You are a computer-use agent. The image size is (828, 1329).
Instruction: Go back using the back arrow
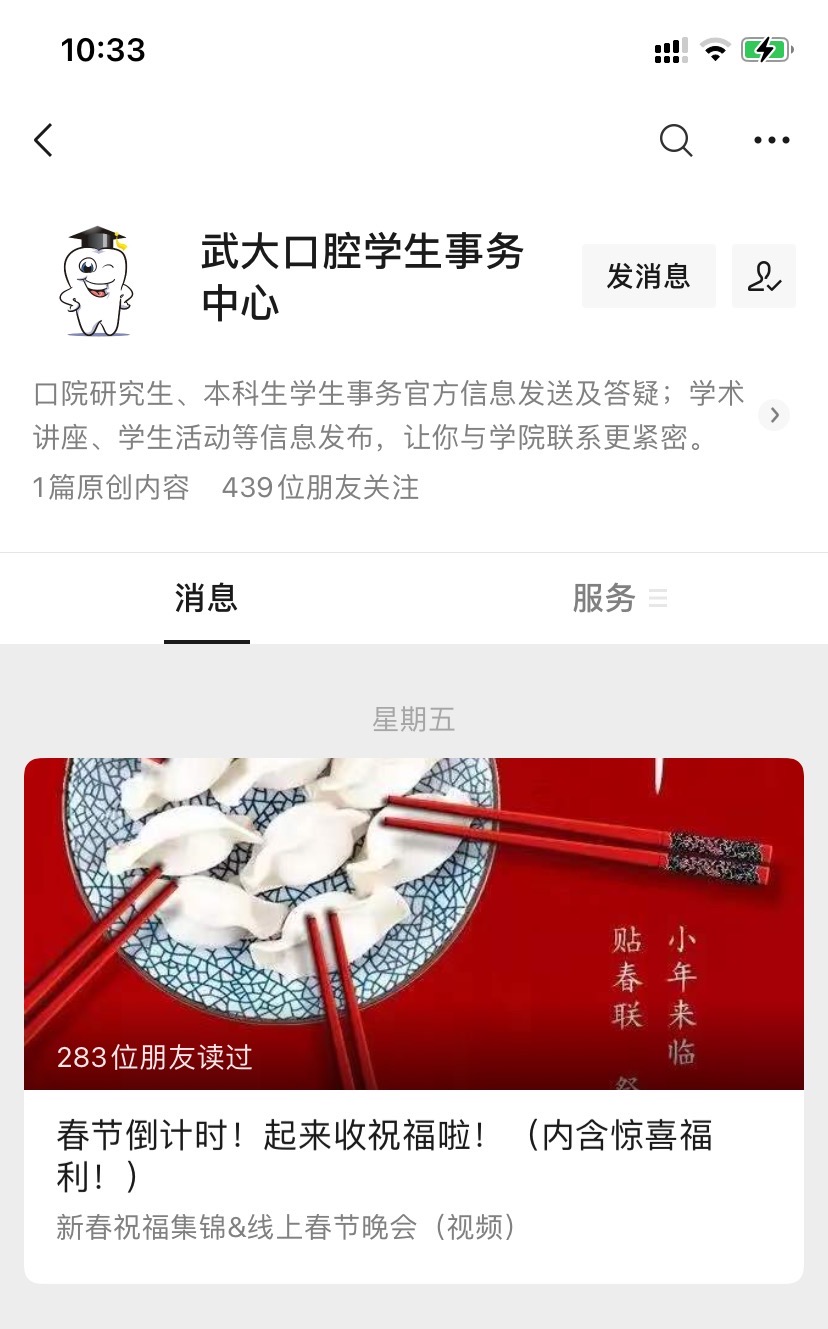43,140
